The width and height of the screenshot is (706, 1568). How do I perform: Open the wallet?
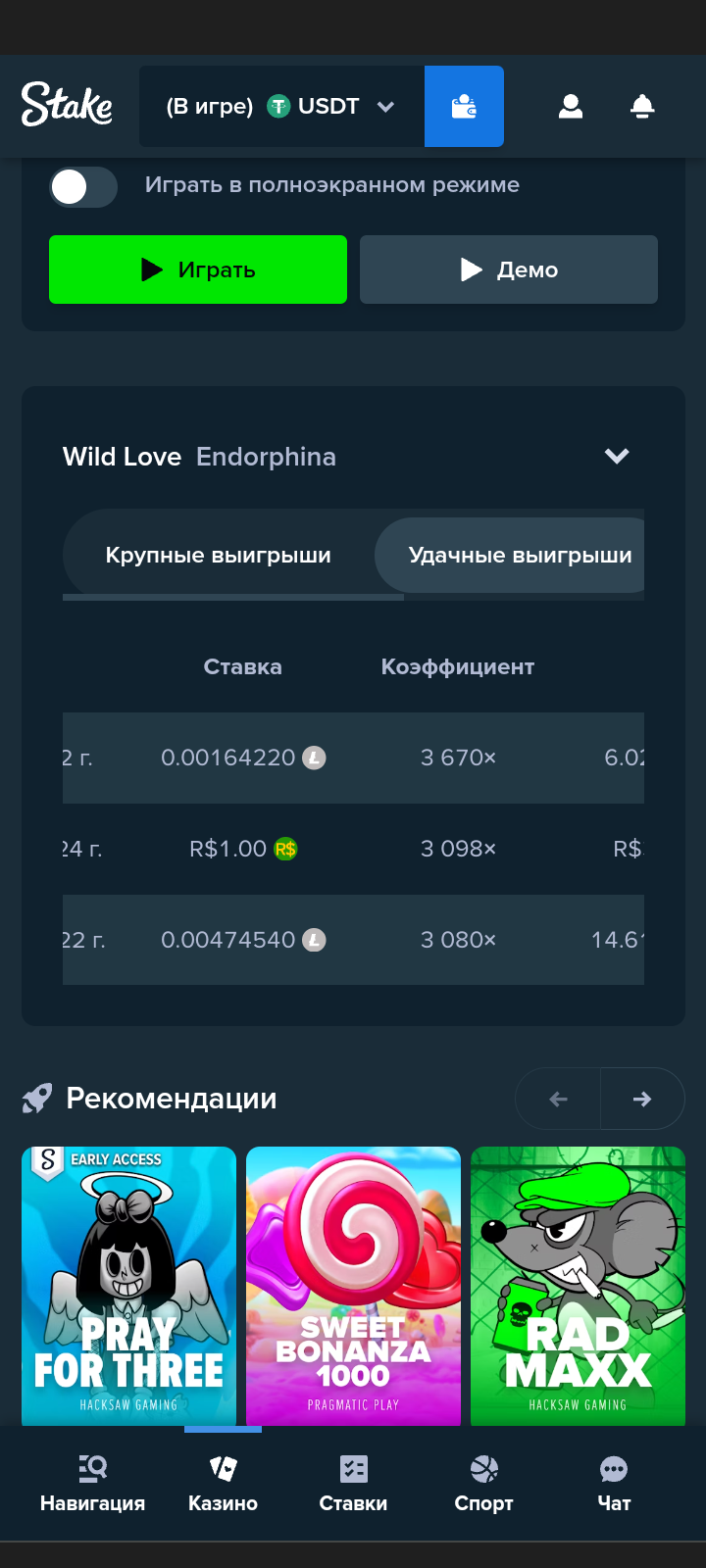pyautogui.click(x=464, y=106)
